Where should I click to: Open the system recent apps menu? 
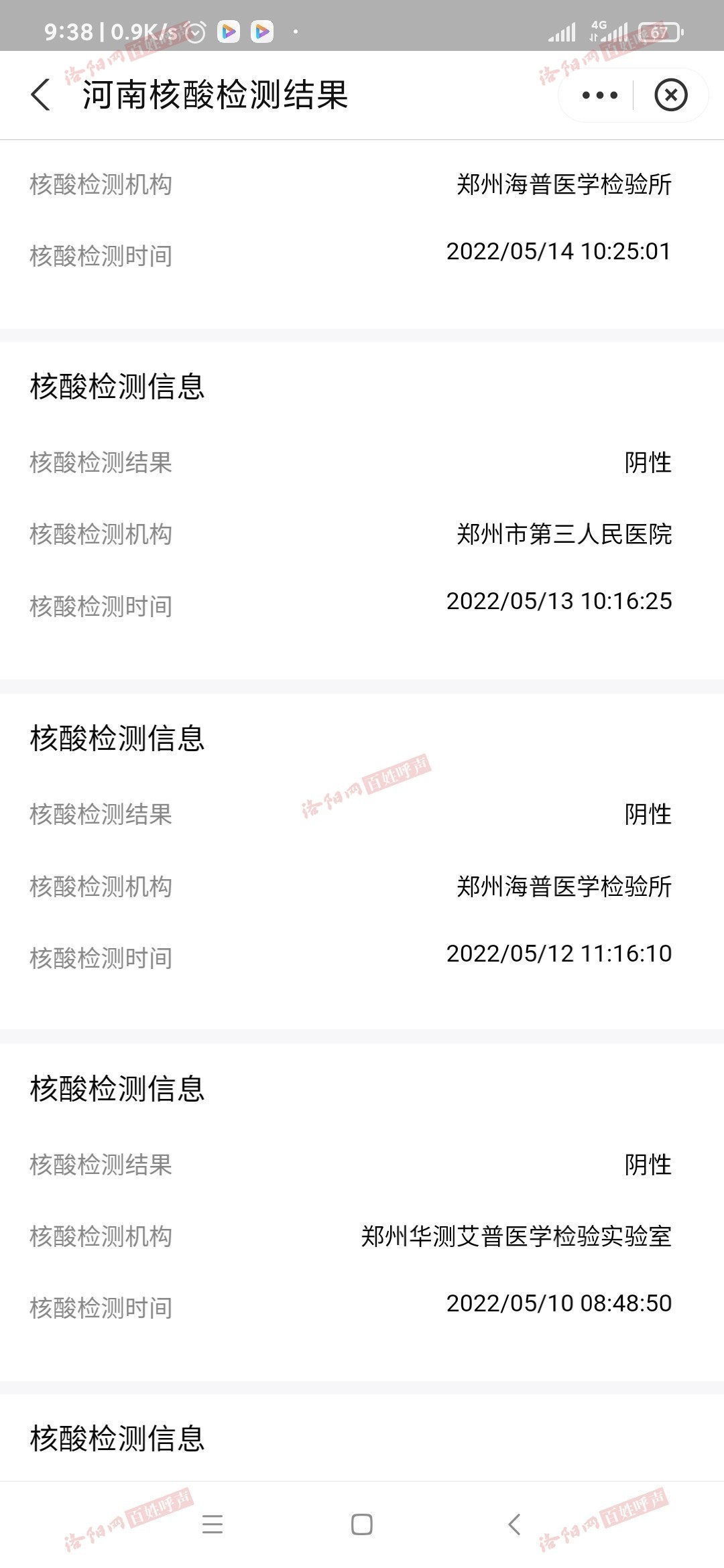213,1524
